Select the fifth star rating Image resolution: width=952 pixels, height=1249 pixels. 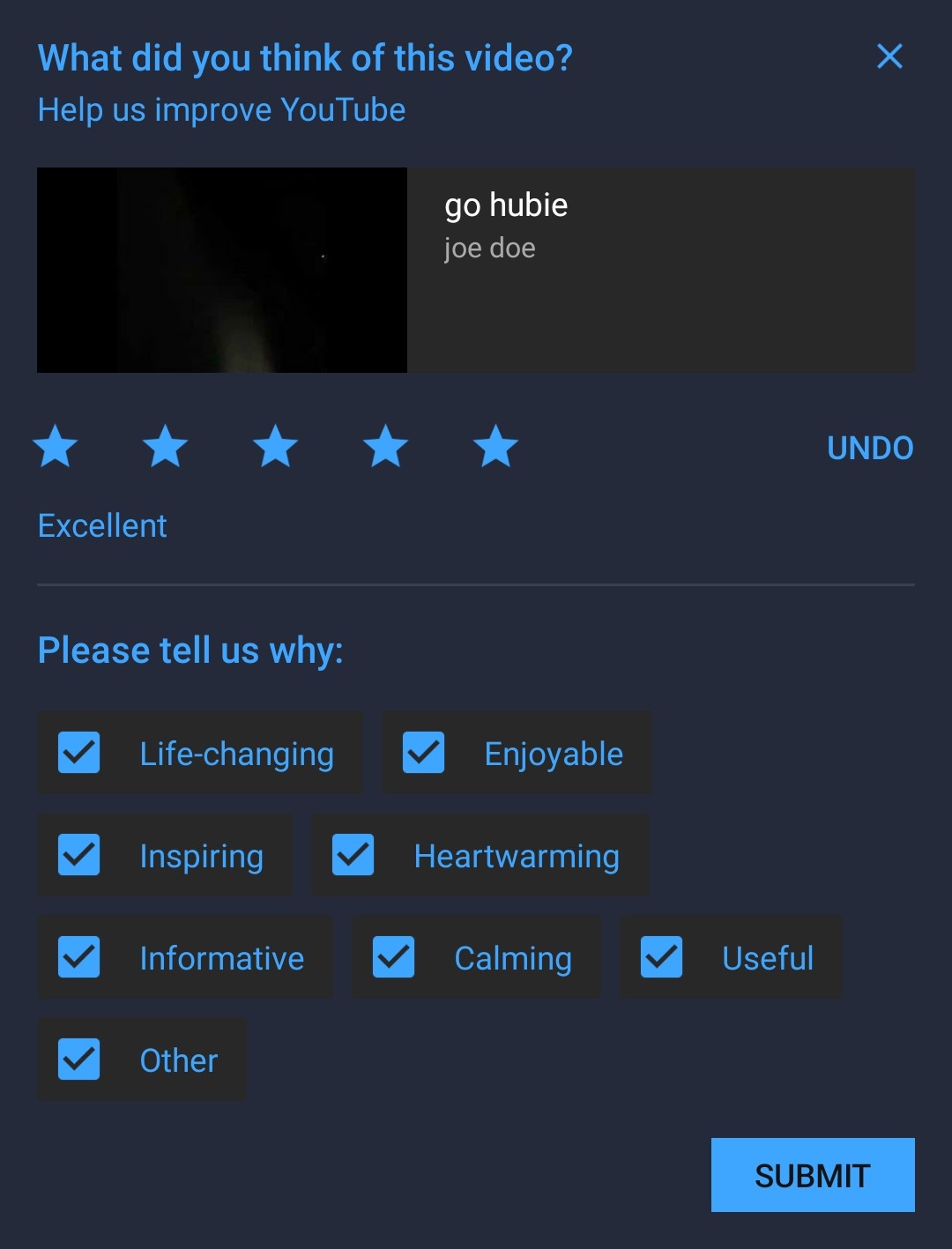point(495,446)
